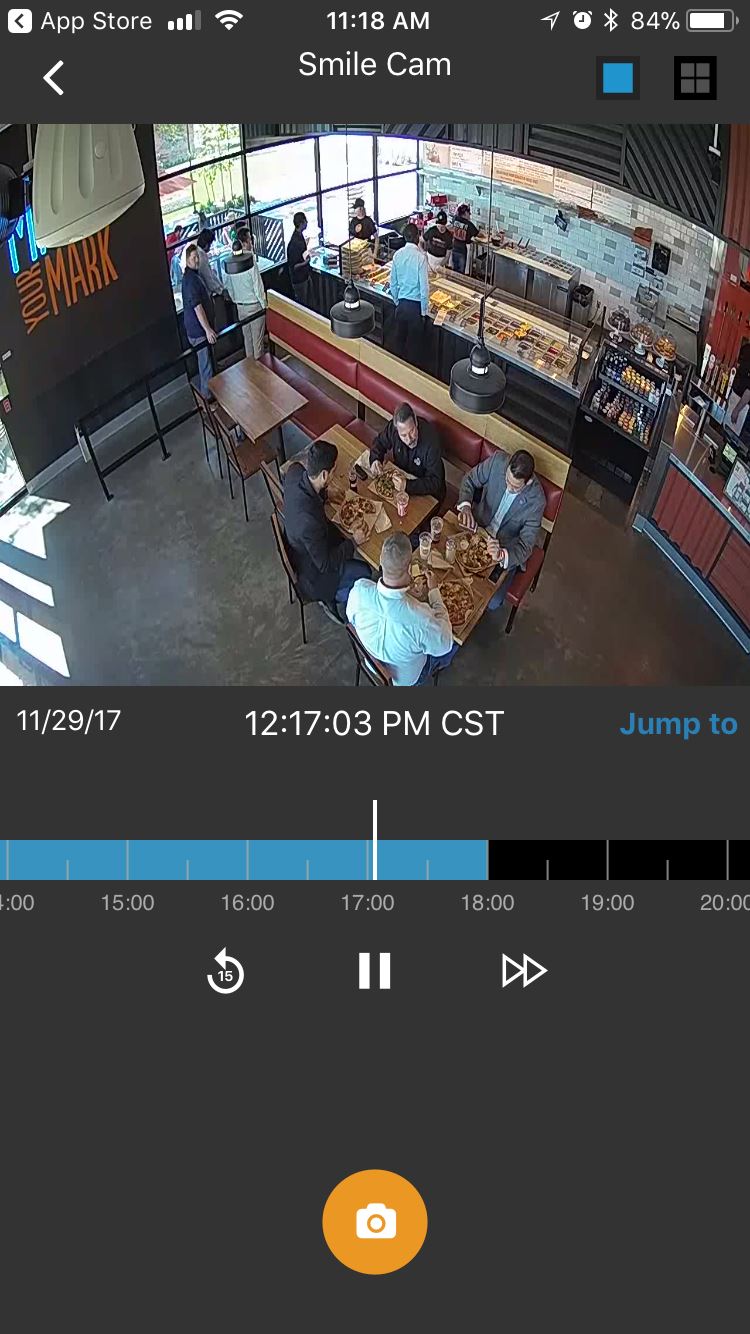Return to App Store from the status bar
The height and width of the screenshot is (1334, 750).
(x=80, y=21)
